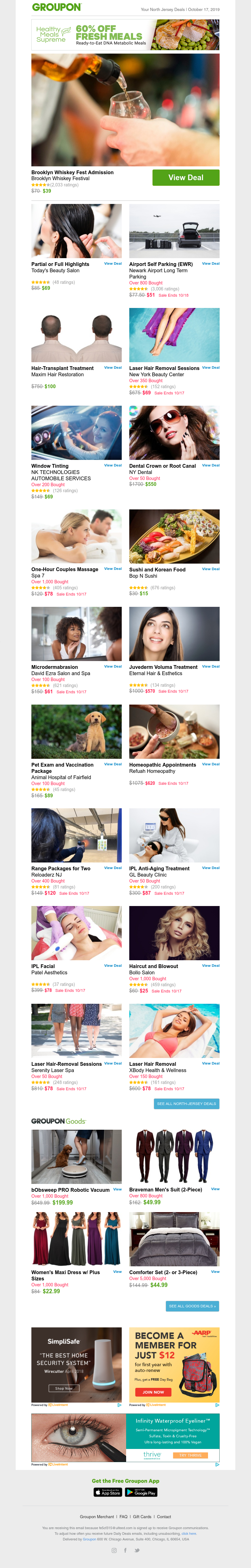
Task: Open the Hair-Transplant Treatment deal image
Action: click(x=76, y=335)
